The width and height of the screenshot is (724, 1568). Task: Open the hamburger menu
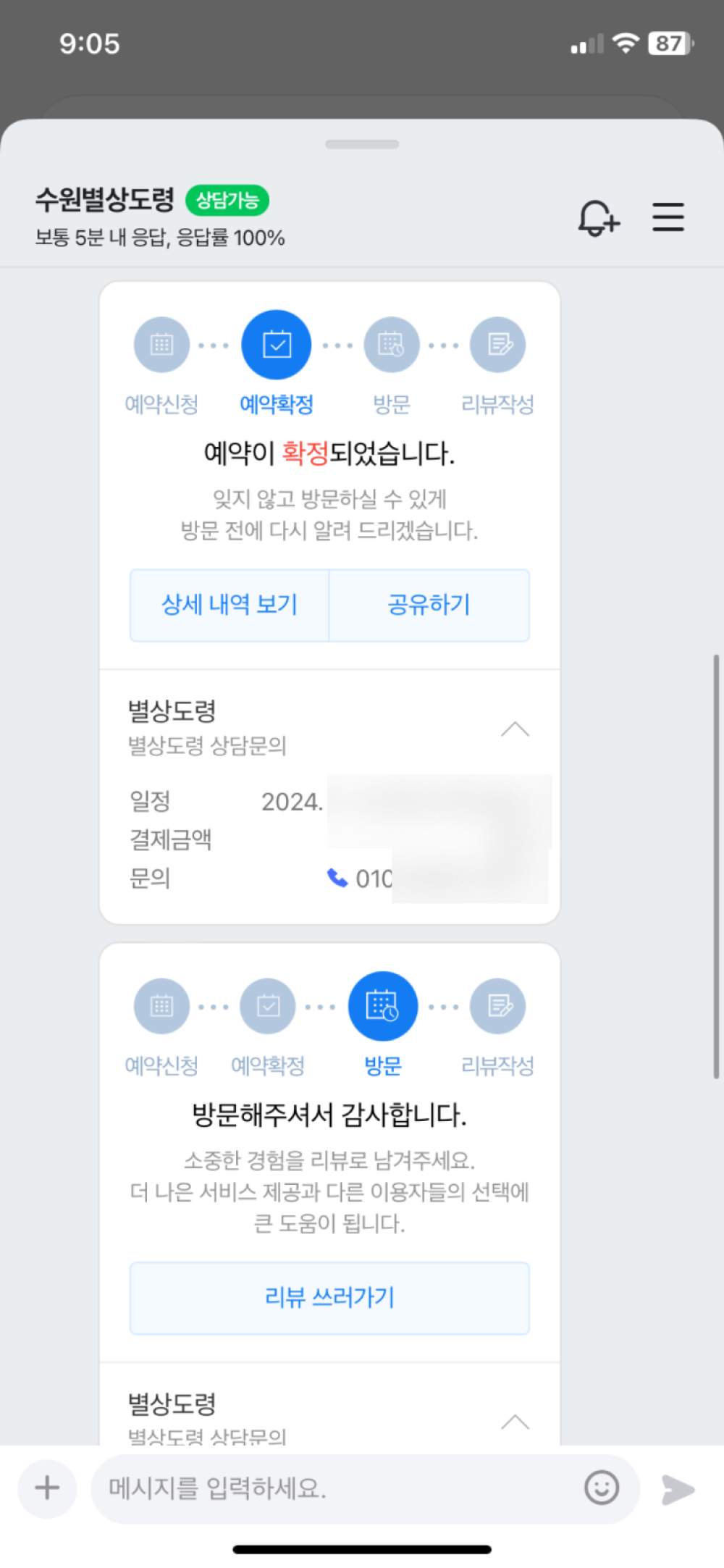668,217
